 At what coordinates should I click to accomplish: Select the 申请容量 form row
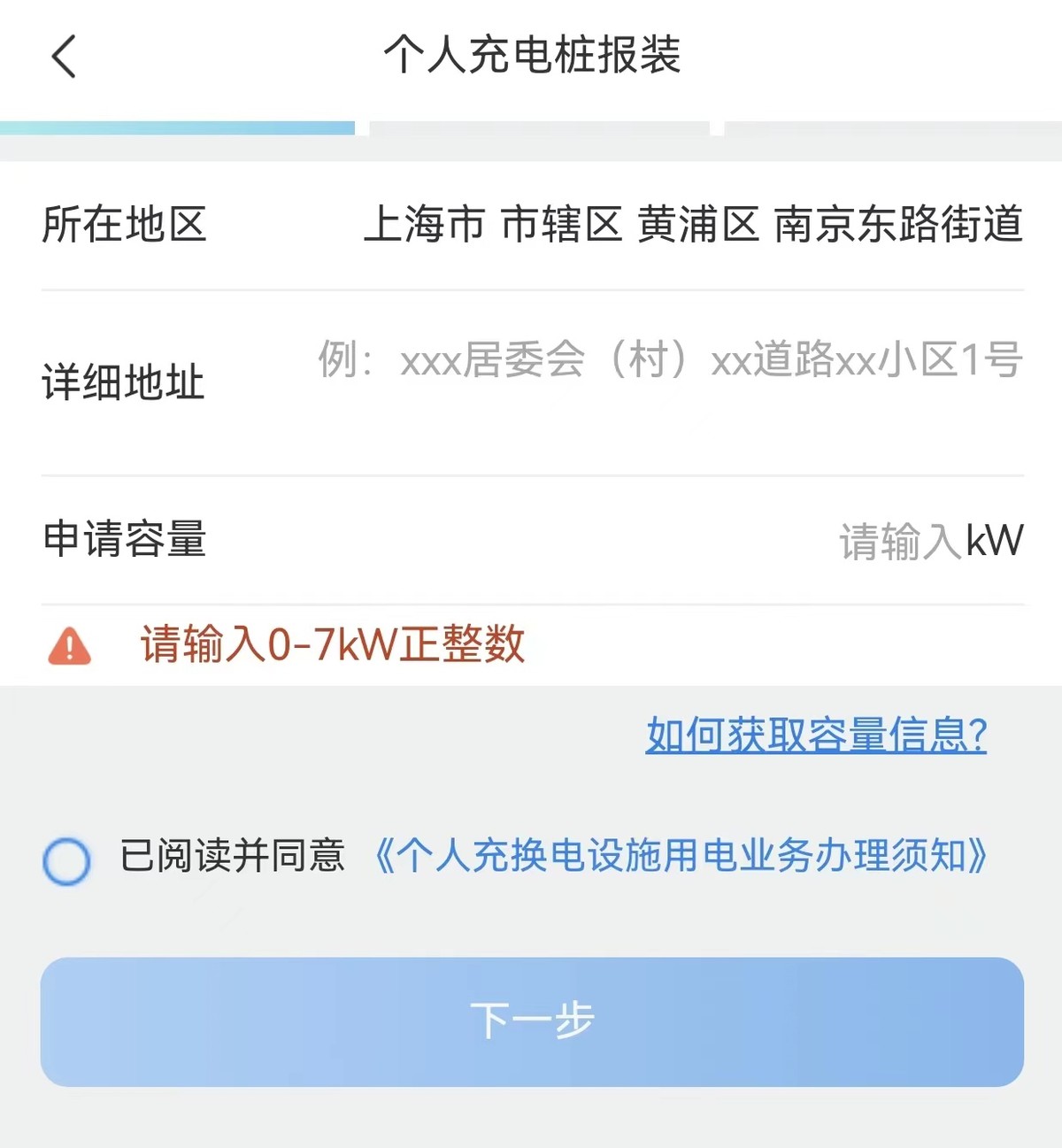point(531,539)
